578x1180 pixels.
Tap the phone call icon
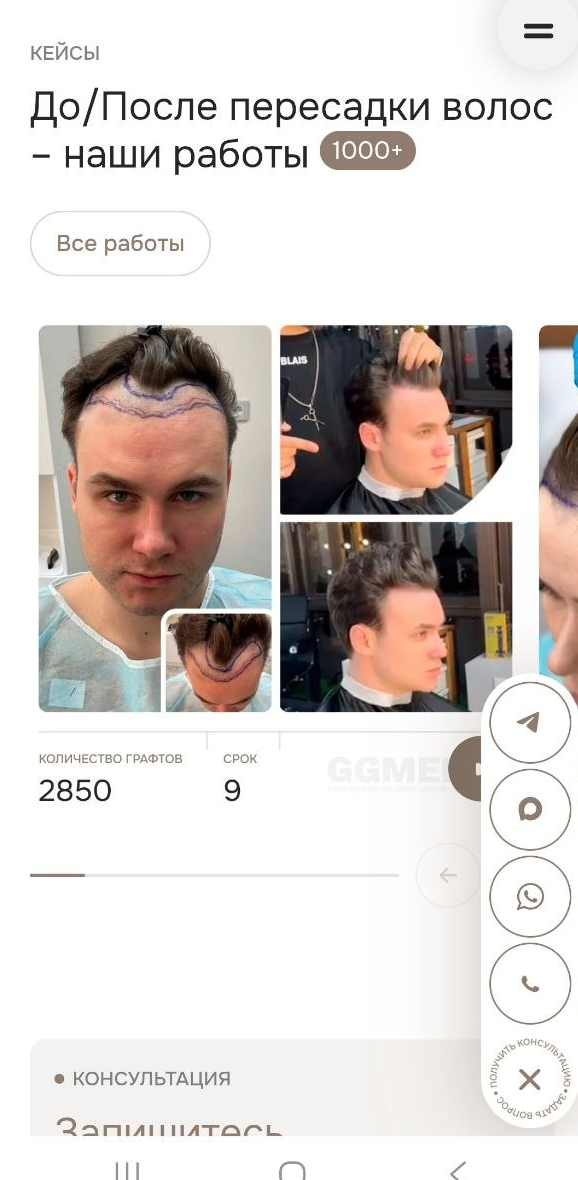[530, 984]
